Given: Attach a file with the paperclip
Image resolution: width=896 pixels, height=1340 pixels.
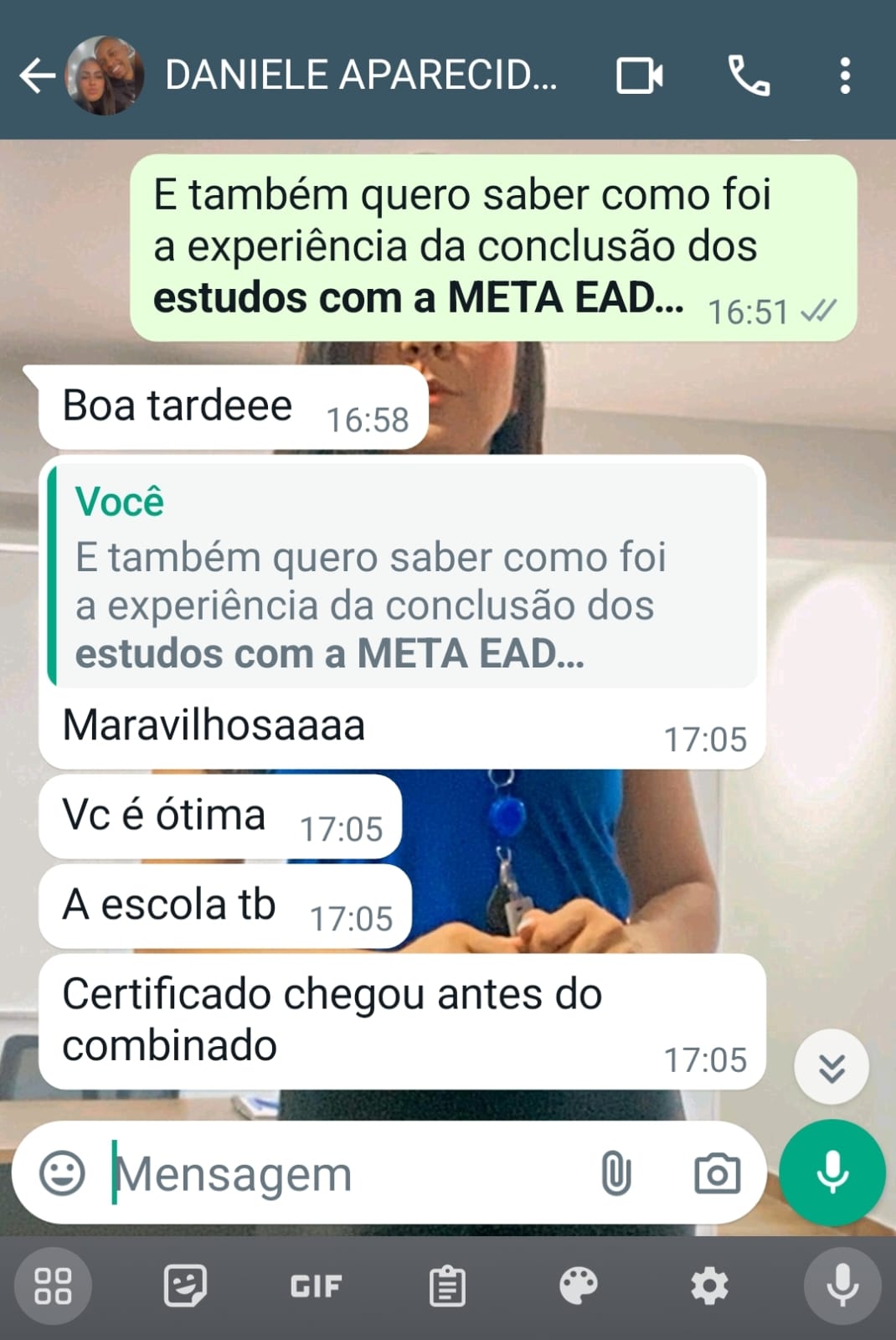Looking at the screenshot, I should [x=617, y=1172].
